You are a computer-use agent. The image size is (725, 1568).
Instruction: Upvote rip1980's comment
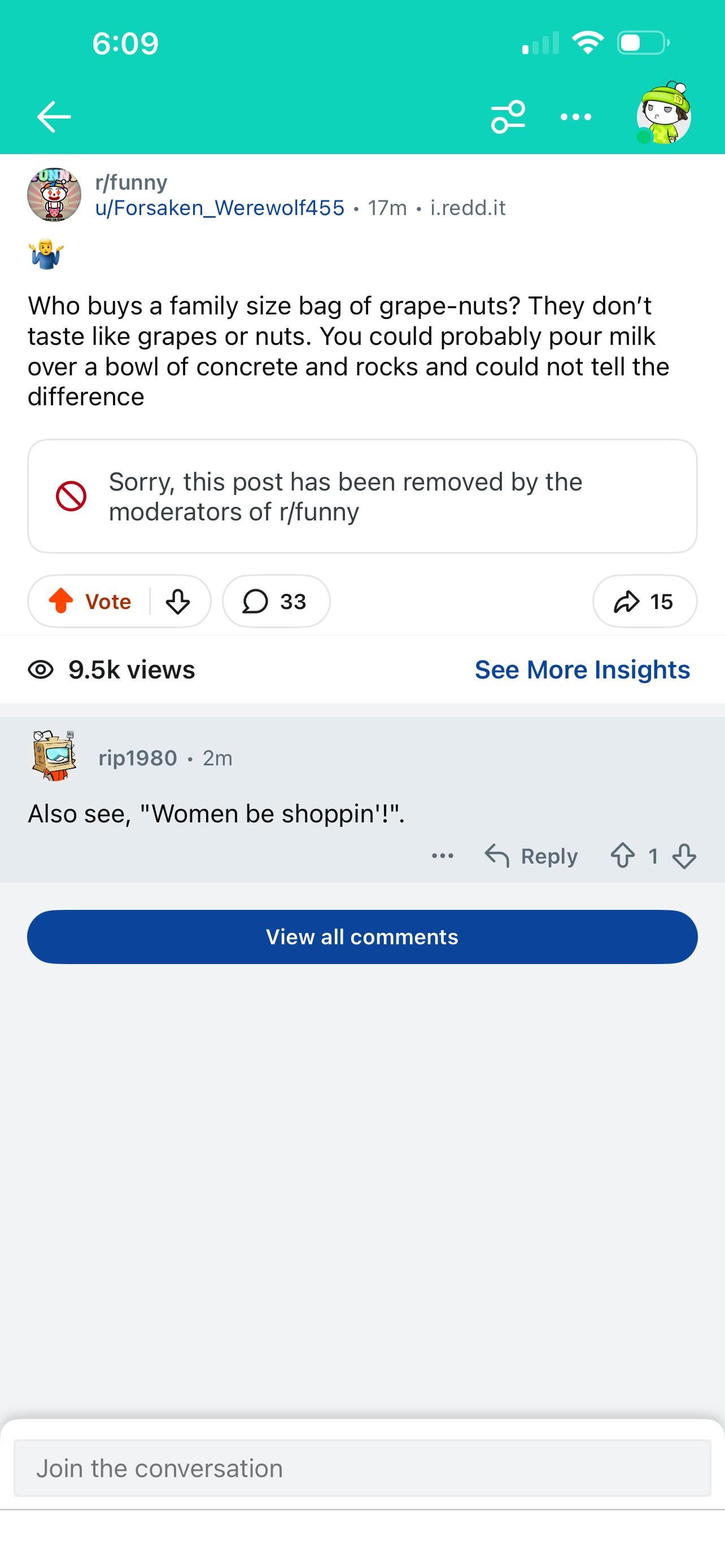click(x=623, y=856)
